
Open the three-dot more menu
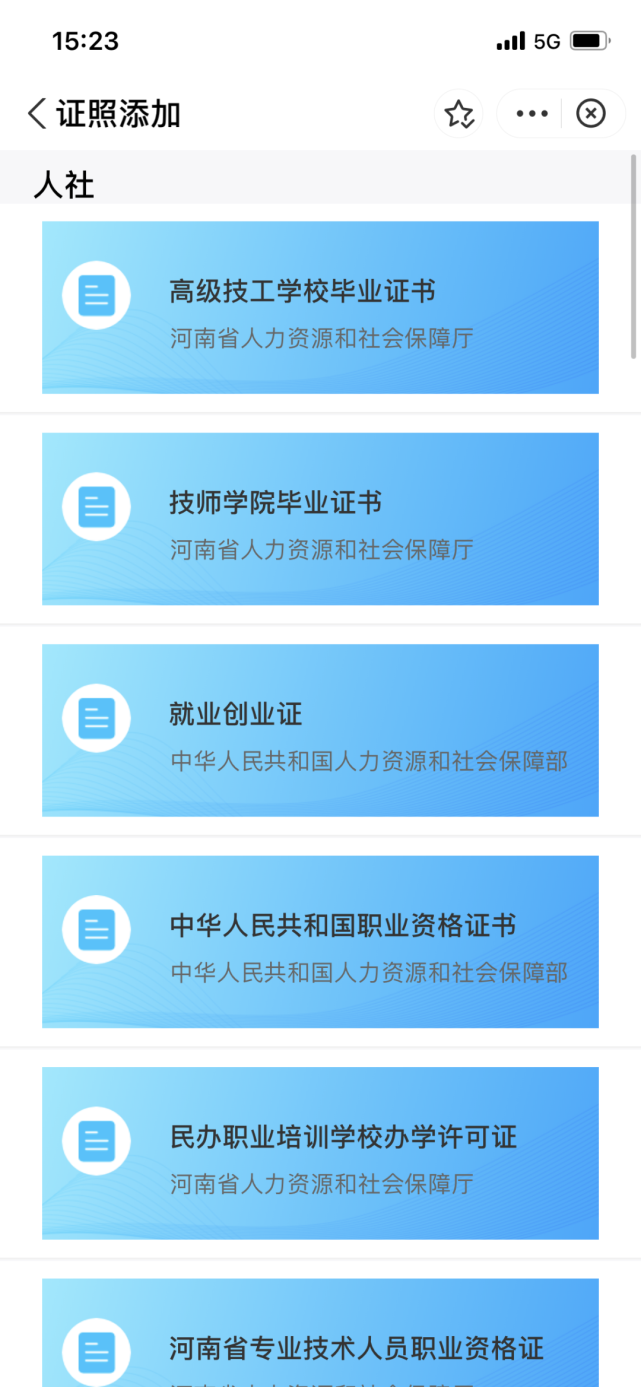click(x=532, y=114)
